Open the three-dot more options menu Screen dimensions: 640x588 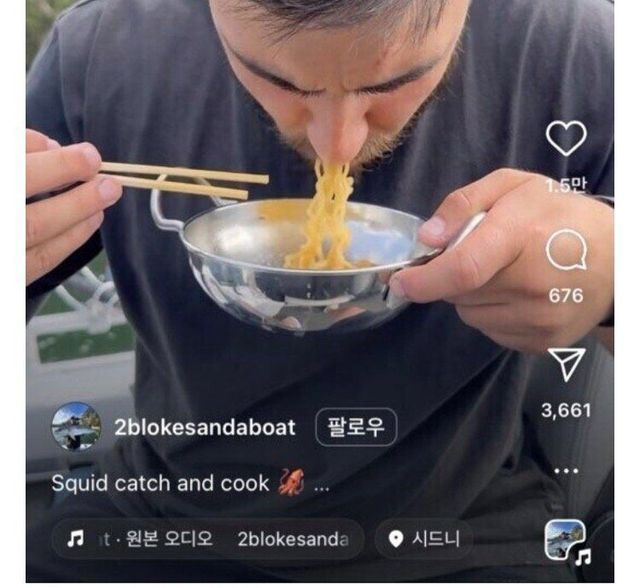pos(566,470)
